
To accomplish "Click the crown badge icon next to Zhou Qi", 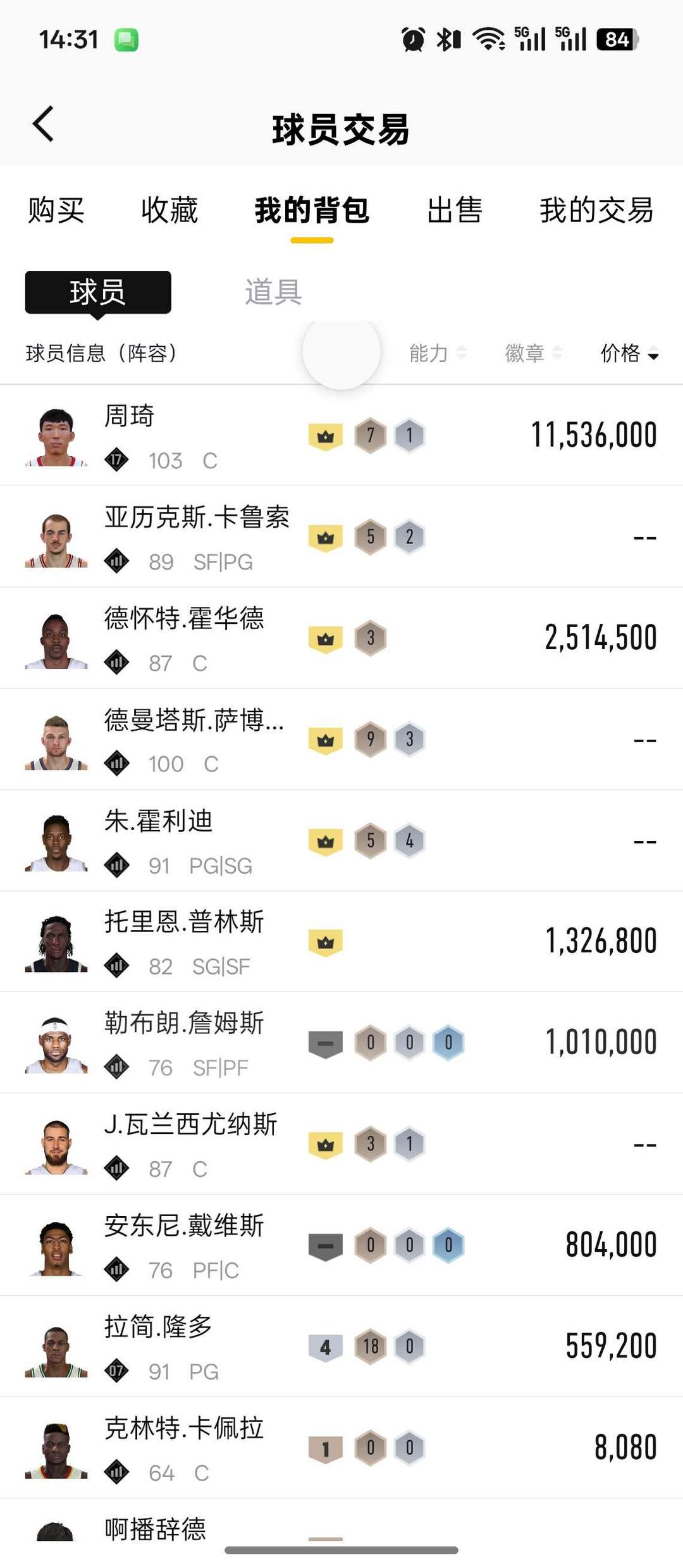I will click(x=325, y=435).
